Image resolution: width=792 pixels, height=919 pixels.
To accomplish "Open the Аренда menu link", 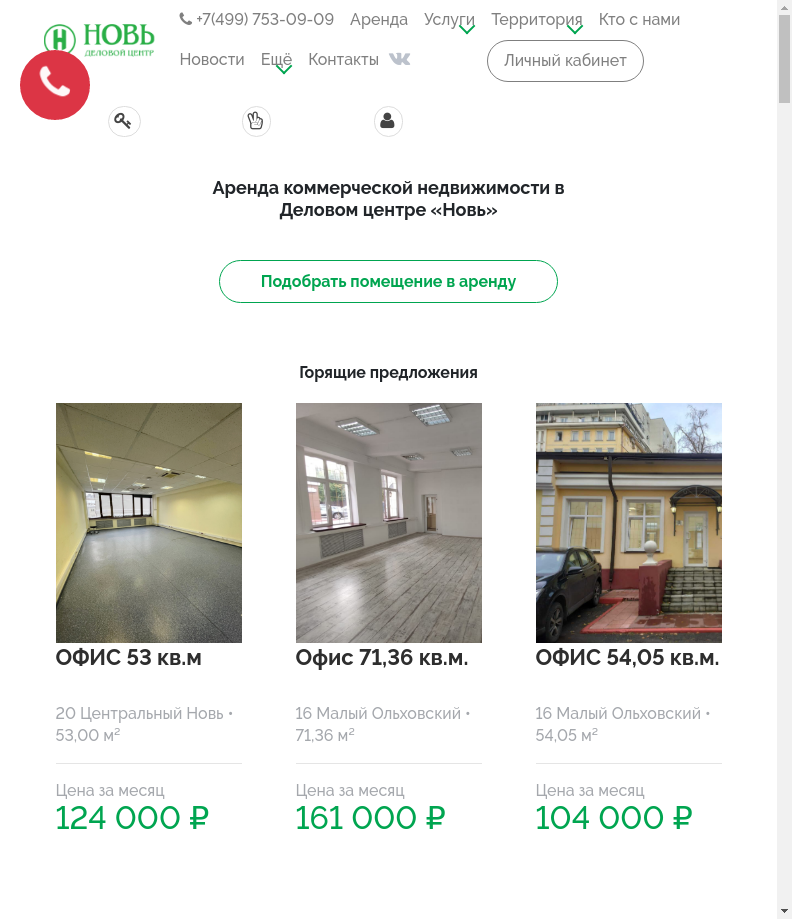I will 379,20.
